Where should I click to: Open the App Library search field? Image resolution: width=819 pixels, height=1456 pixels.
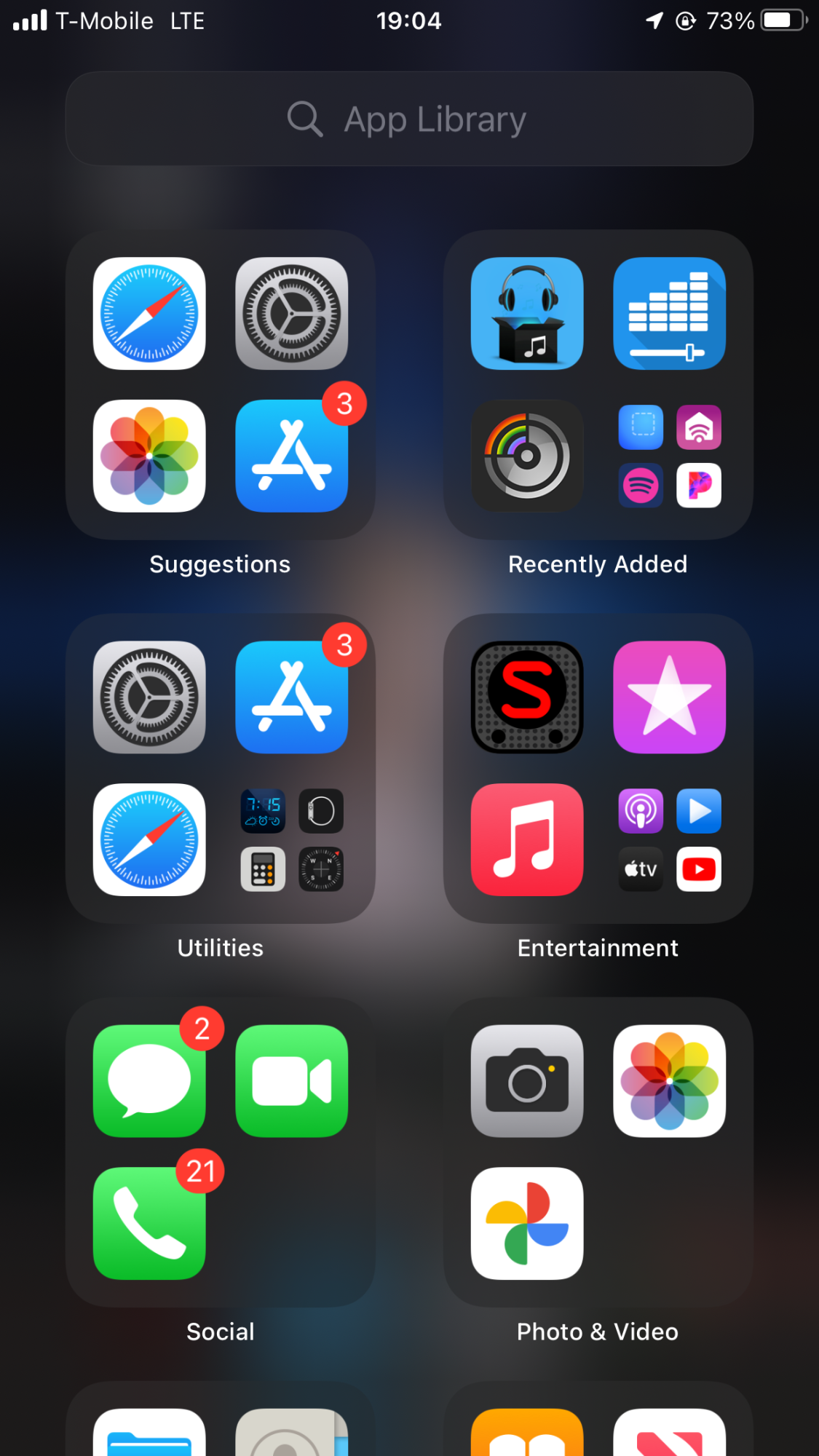[408, 119]
